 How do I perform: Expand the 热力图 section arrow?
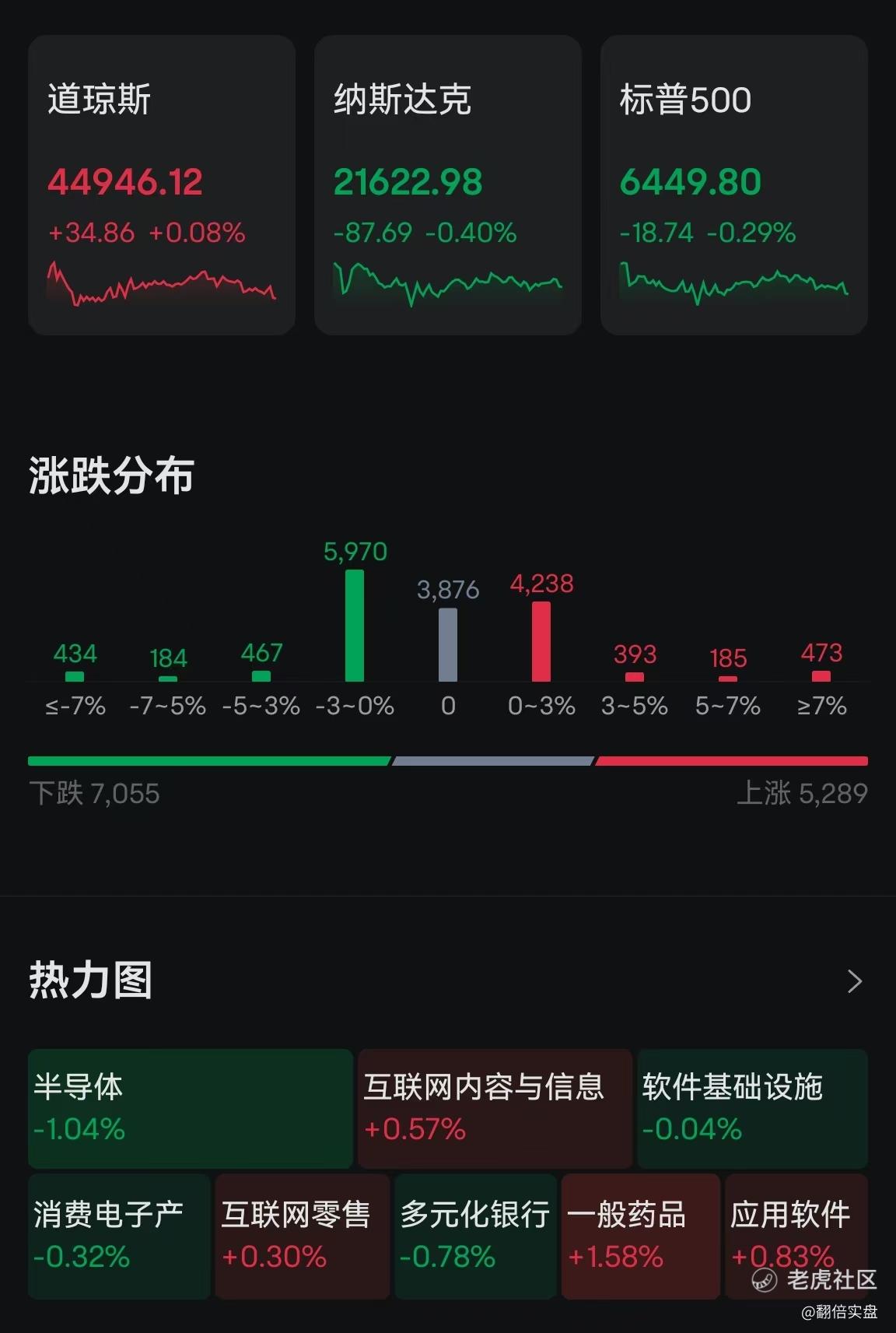[x=855, y=981]
